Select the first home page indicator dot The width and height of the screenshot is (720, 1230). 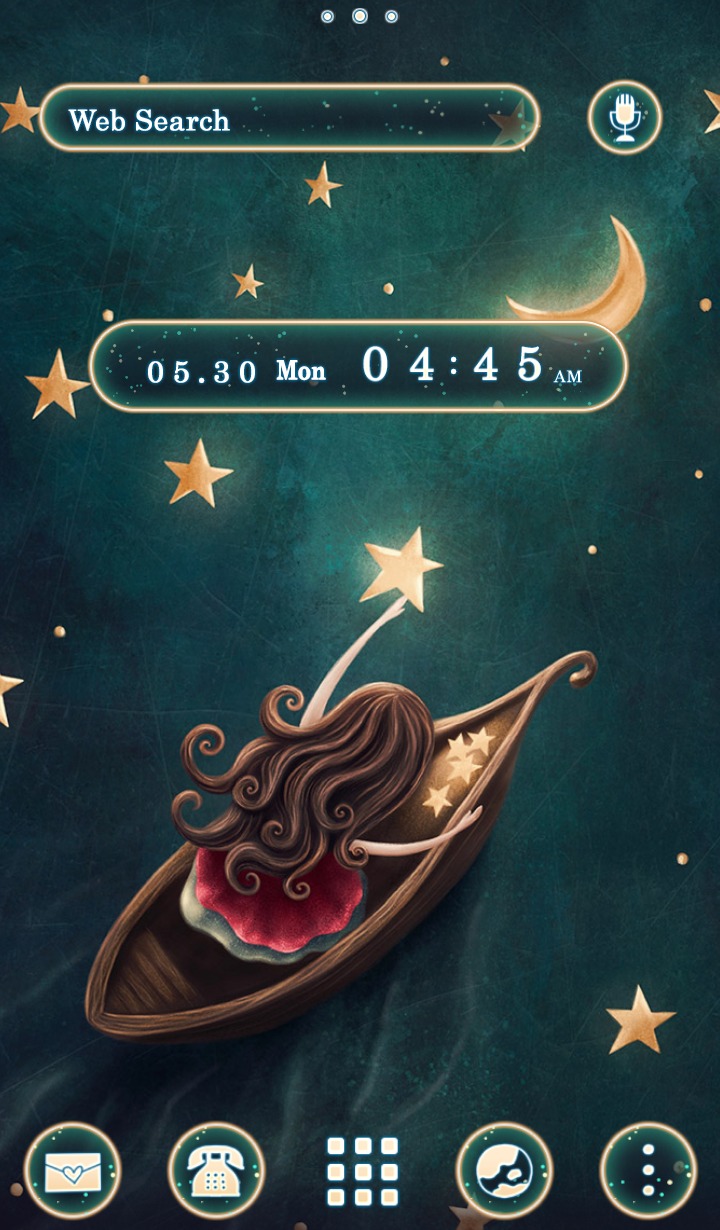(327, 16)
